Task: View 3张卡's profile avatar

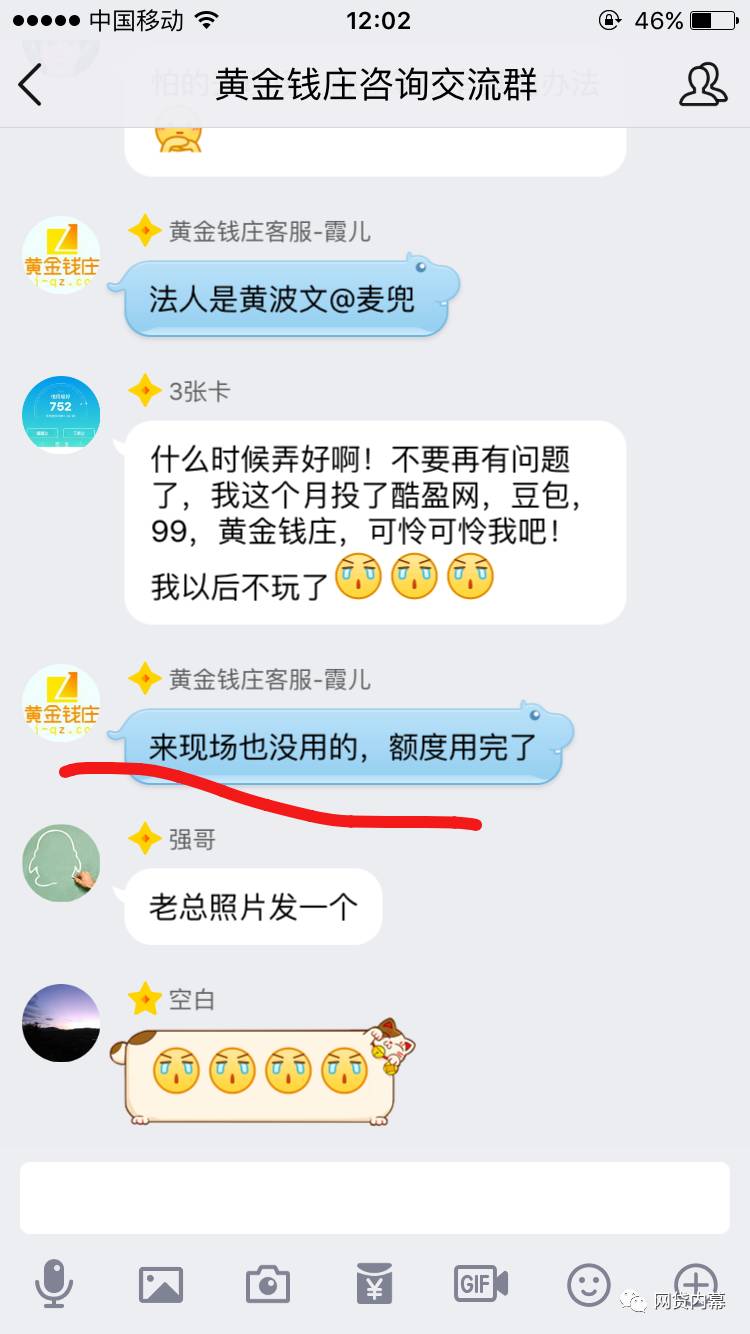Action: (61, 414)
